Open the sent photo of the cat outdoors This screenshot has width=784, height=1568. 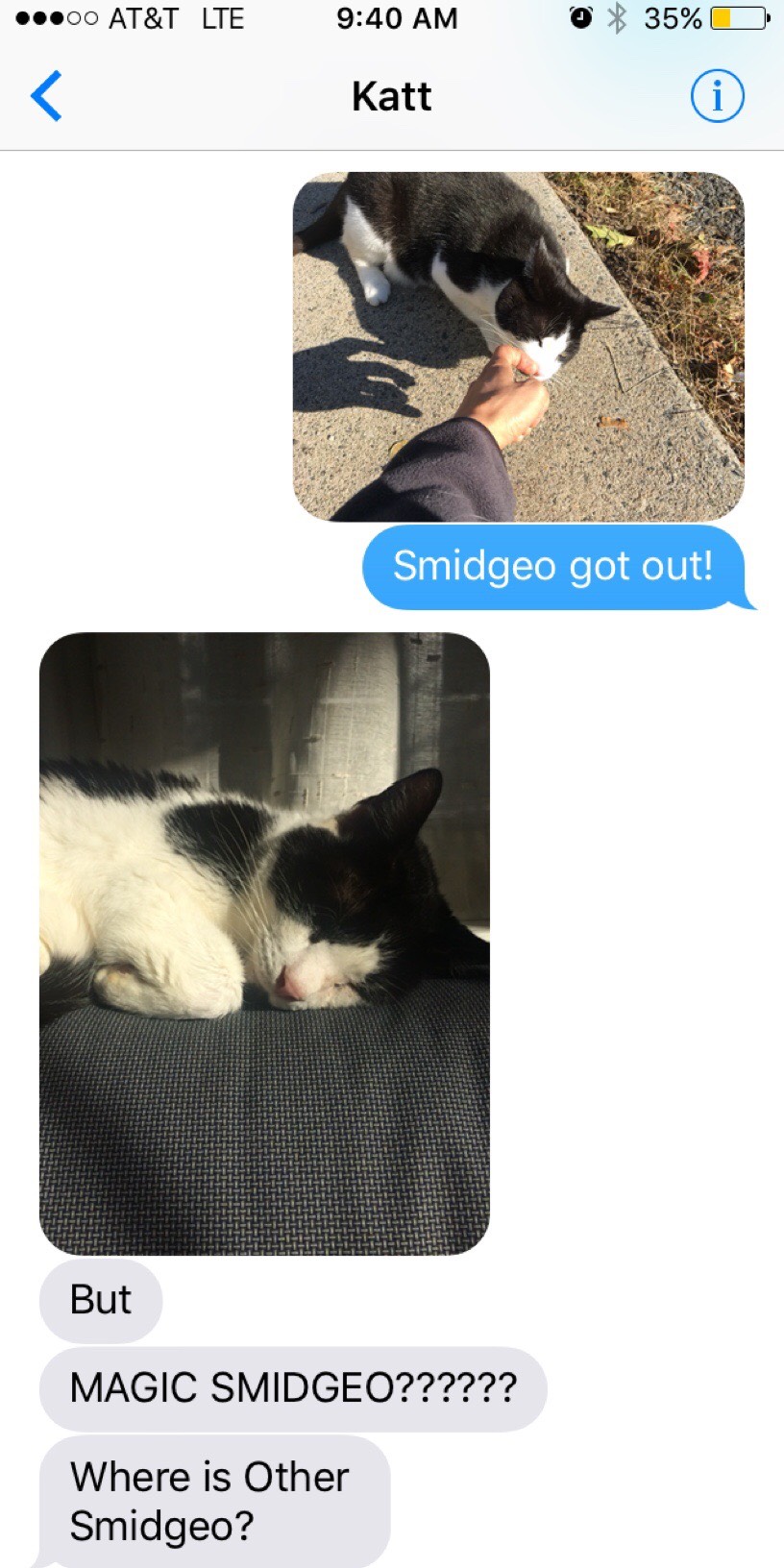point(518,347)
